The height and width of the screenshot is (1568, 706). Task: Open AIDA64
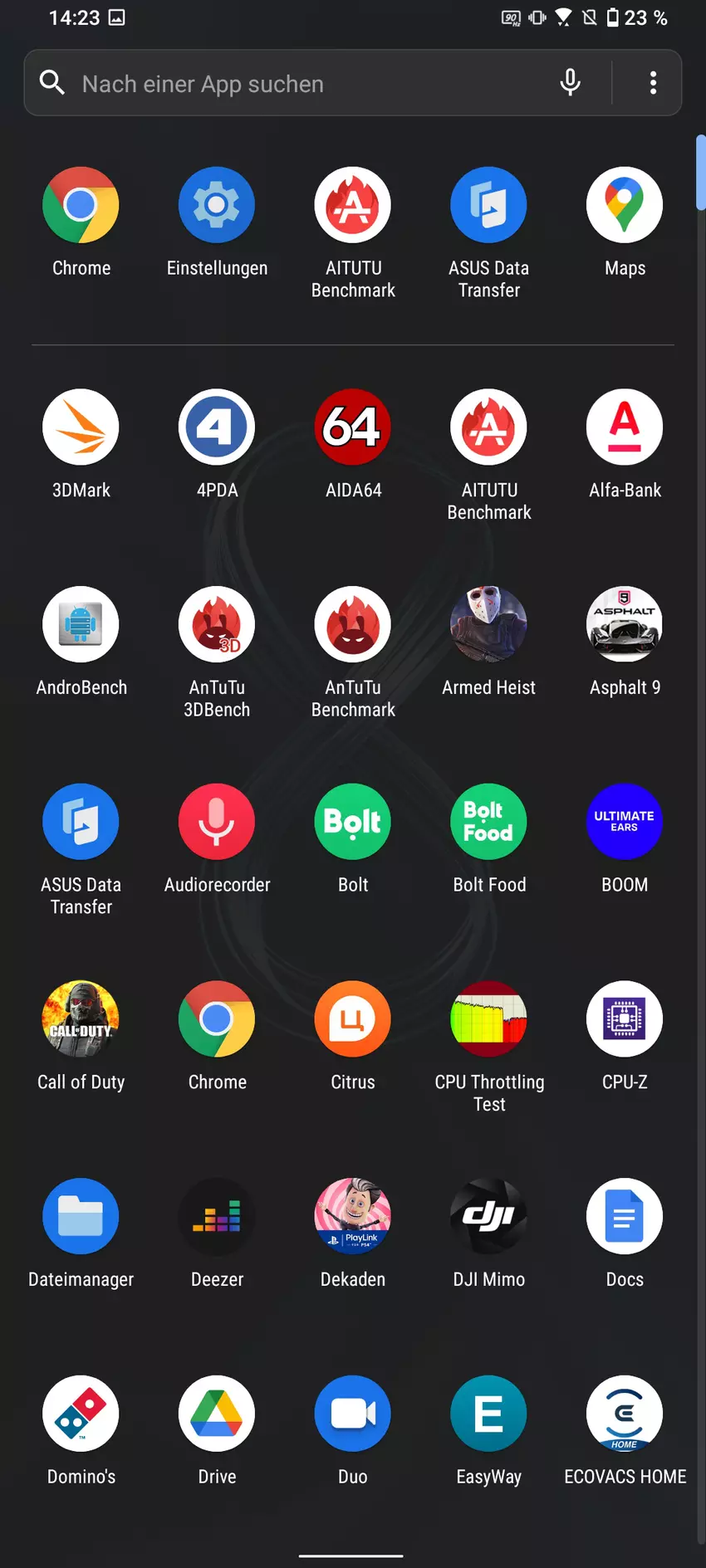click(x=353, y=427)
